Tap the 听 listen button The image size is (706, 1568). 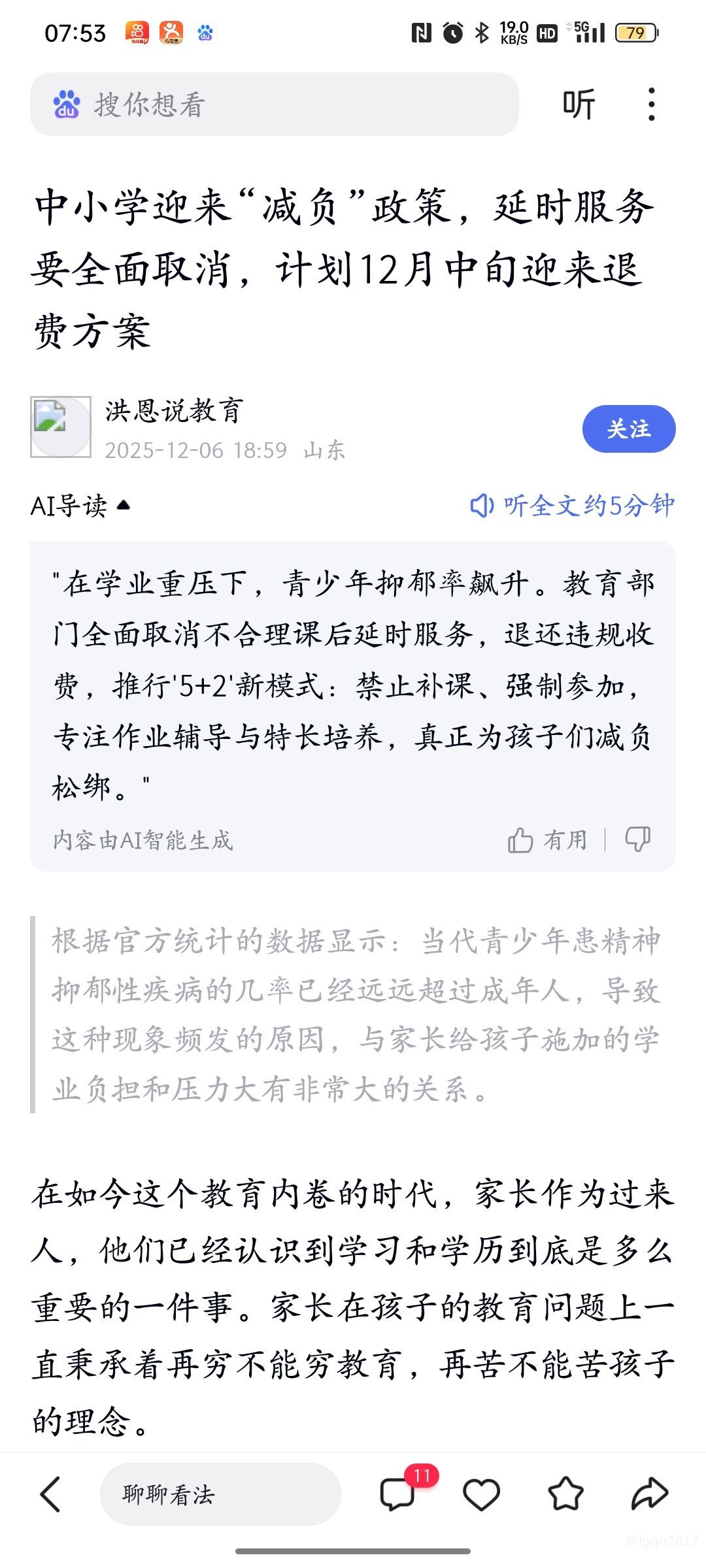coord(579,105)
